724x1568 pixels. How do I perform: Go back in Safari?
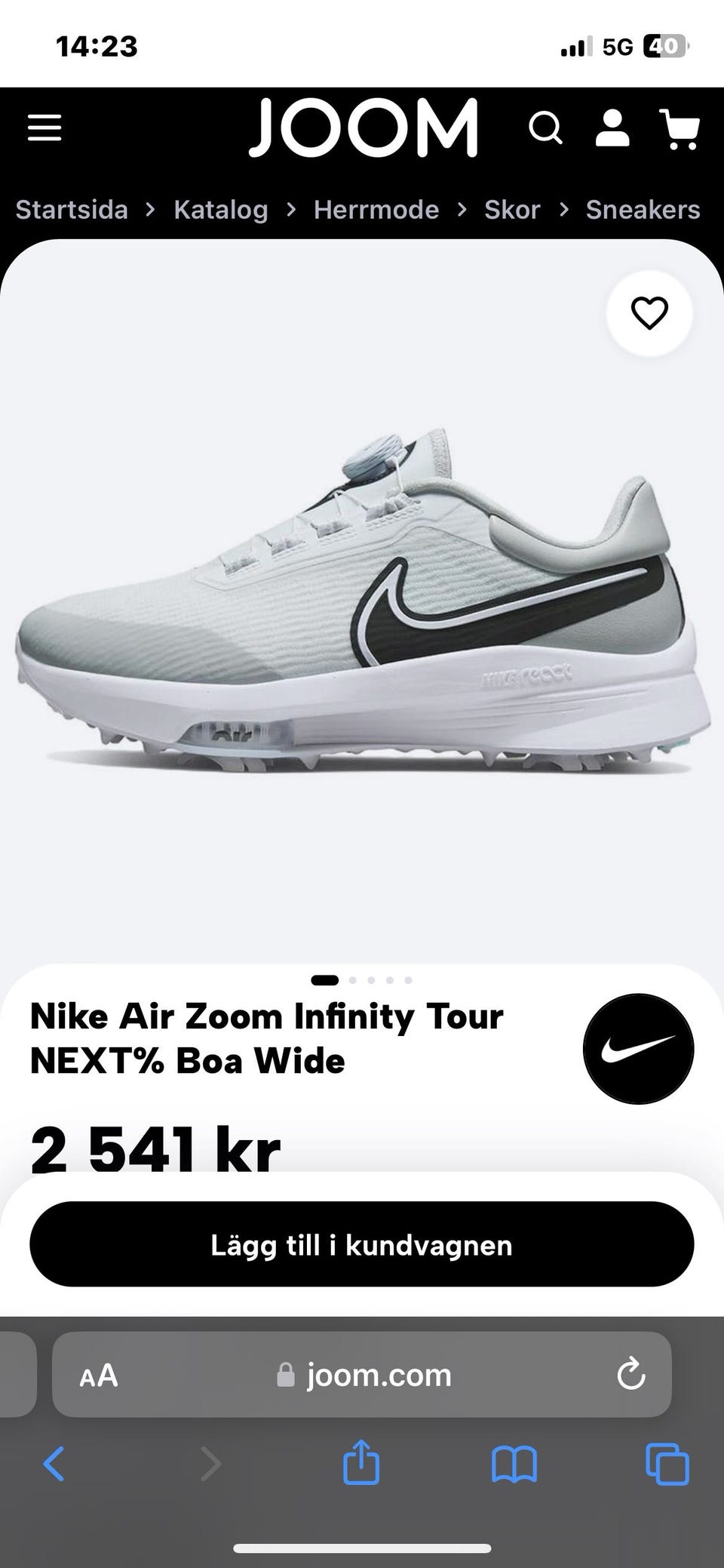tap(54, 1465)
